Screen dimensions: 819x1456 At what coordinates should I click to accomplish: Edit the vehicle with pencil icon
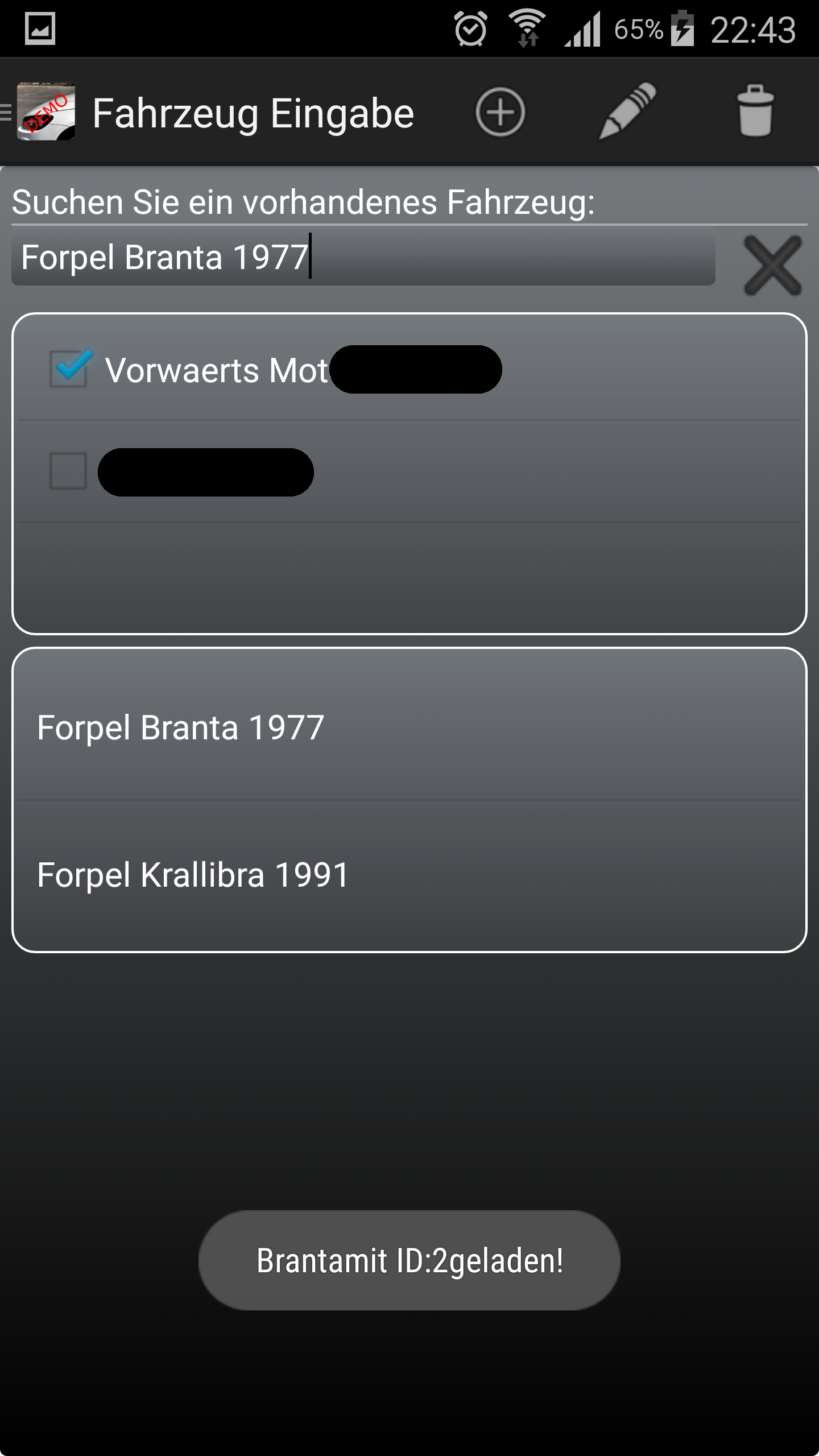click(x=628, y=112)
